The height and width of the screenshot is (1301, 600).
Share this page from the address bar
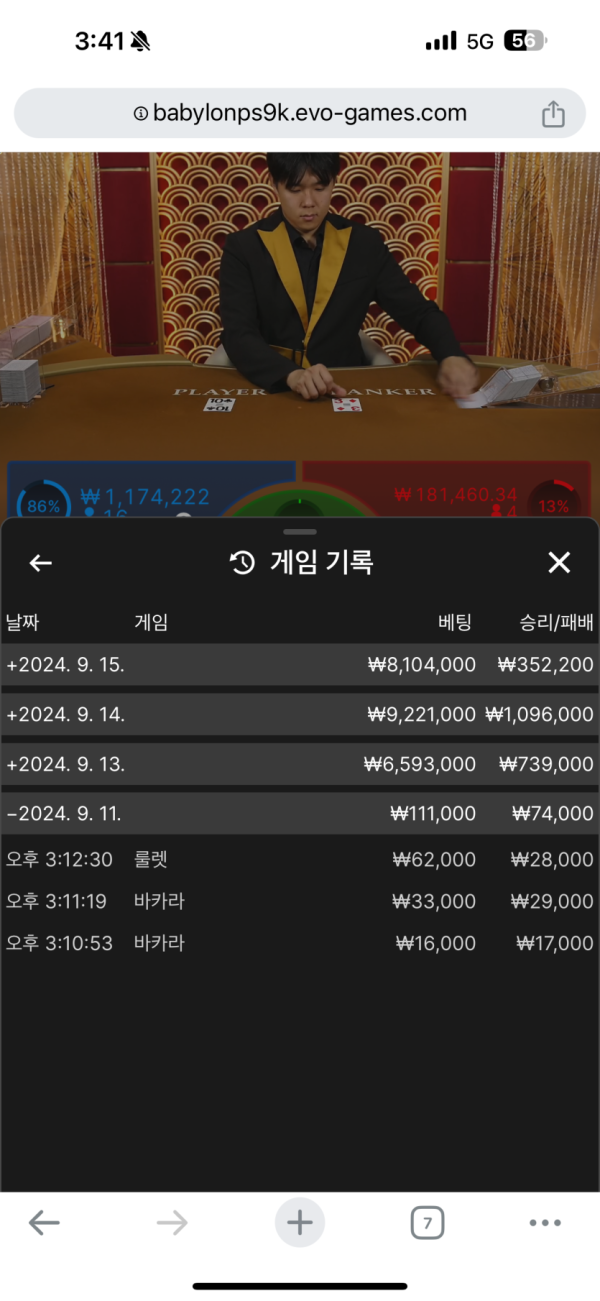553,115
